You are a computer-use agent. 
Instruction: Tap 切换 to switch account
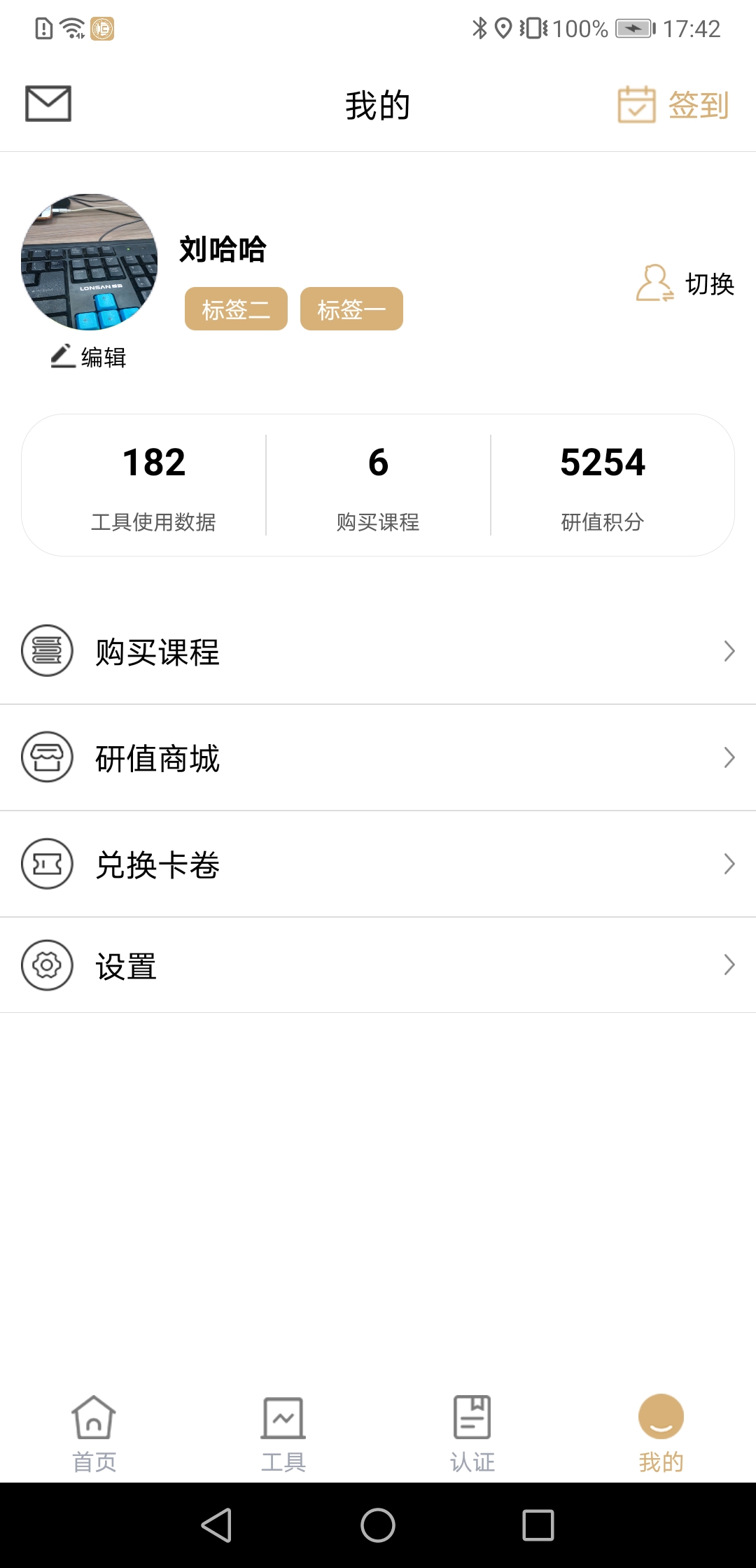pyautogui.click(x=685, y=283)
